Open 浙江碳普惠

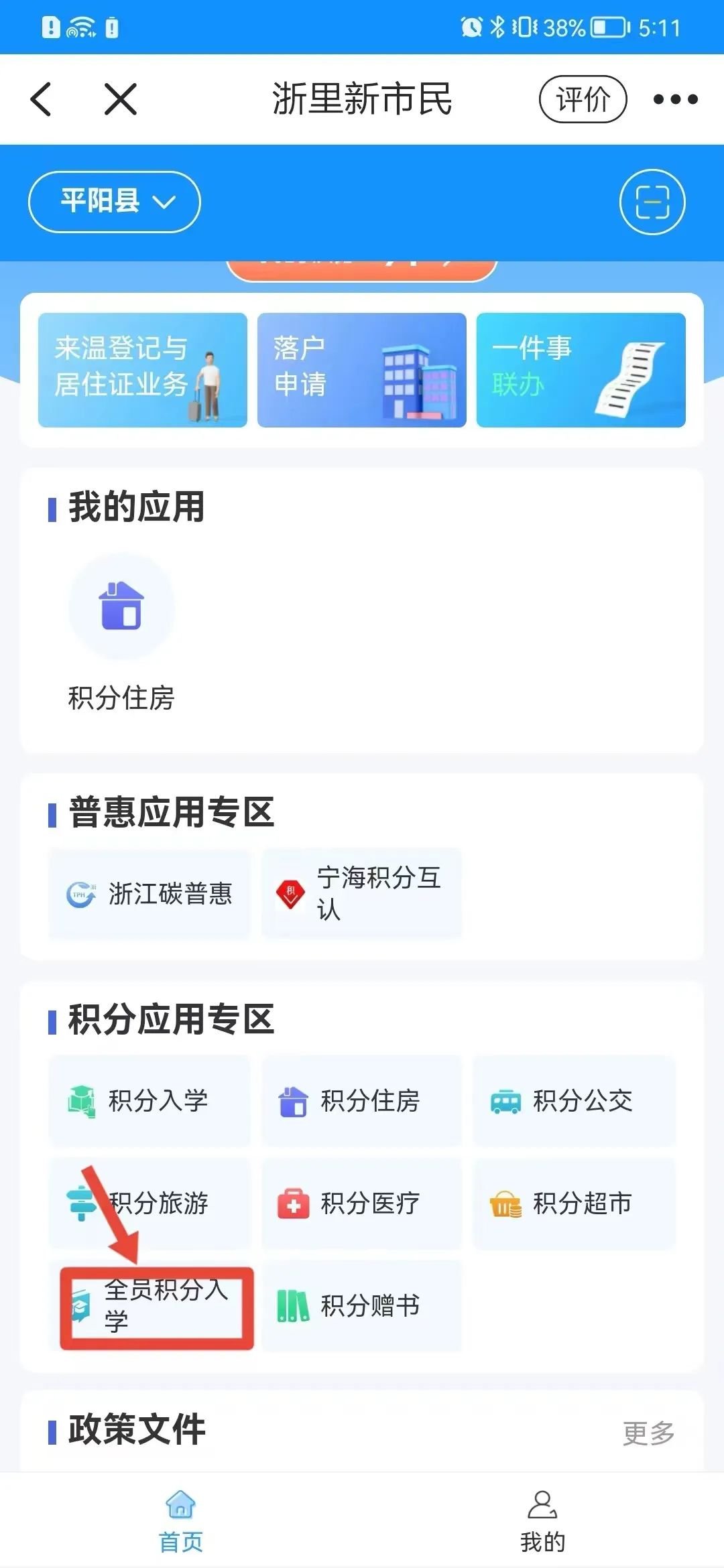pyautogui.click(x=150, y=894)
